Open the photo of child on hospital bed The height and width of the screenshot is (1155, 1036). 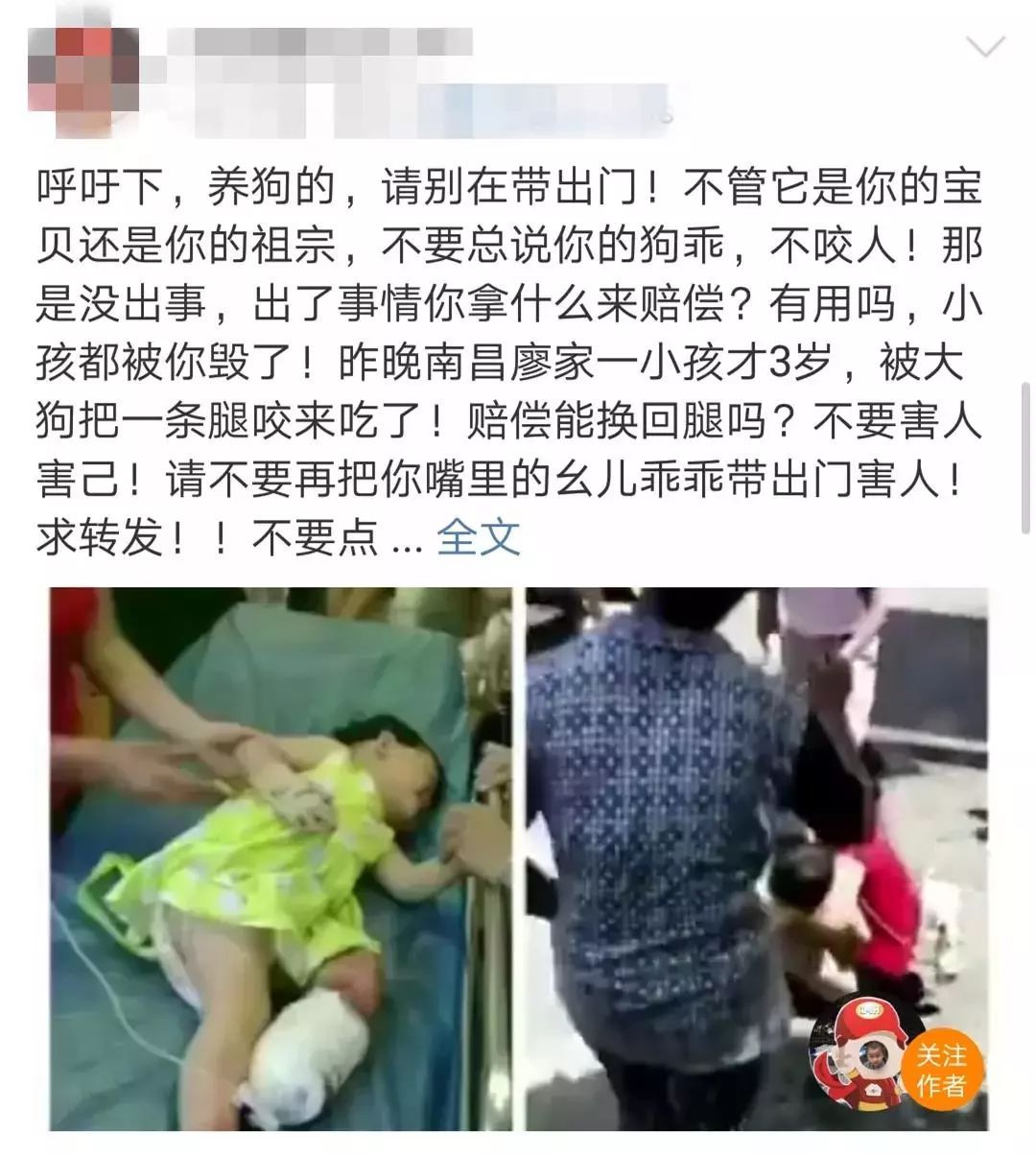click(280, 859)
